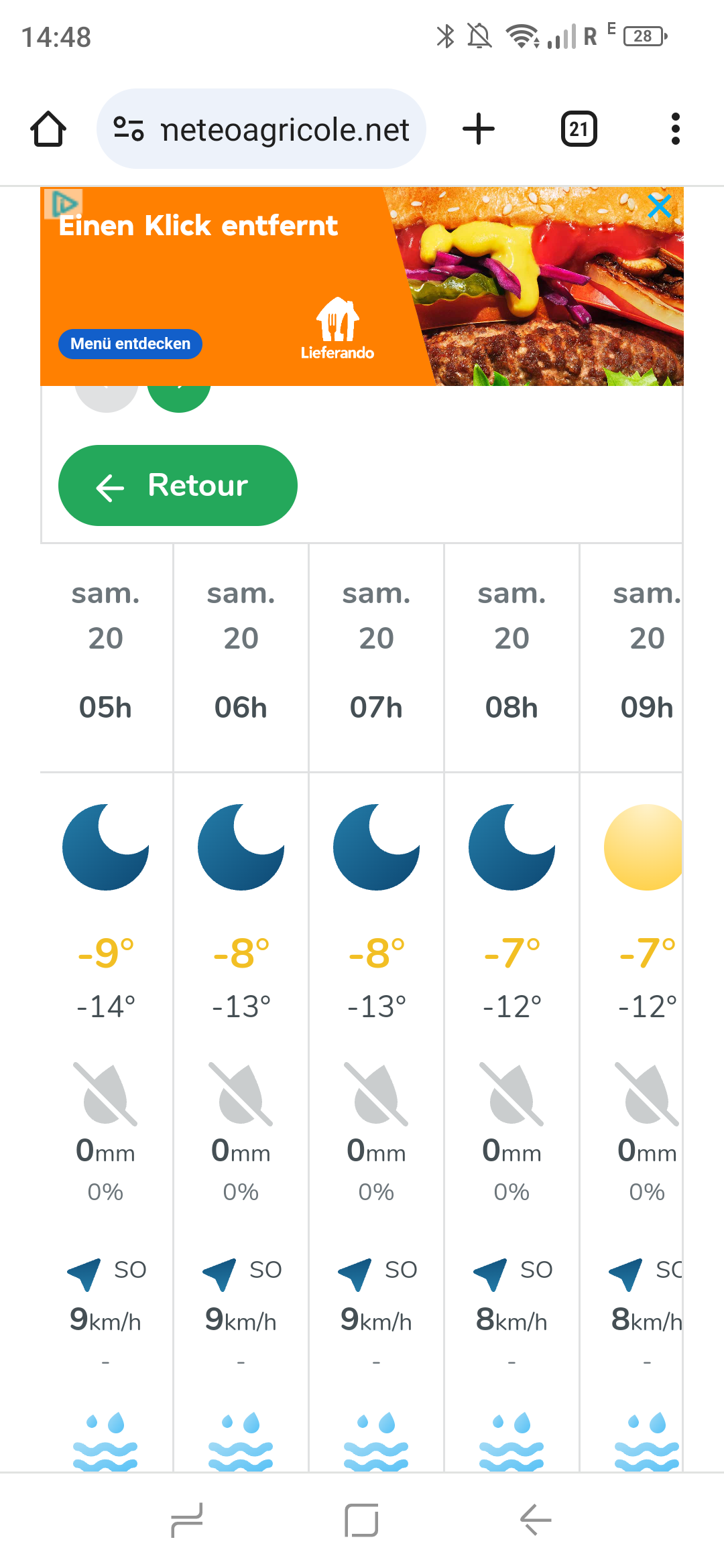Viewport: 724px width, 1568px height.
Task: Open the browser overflow menu
Action: coord(675,129)
